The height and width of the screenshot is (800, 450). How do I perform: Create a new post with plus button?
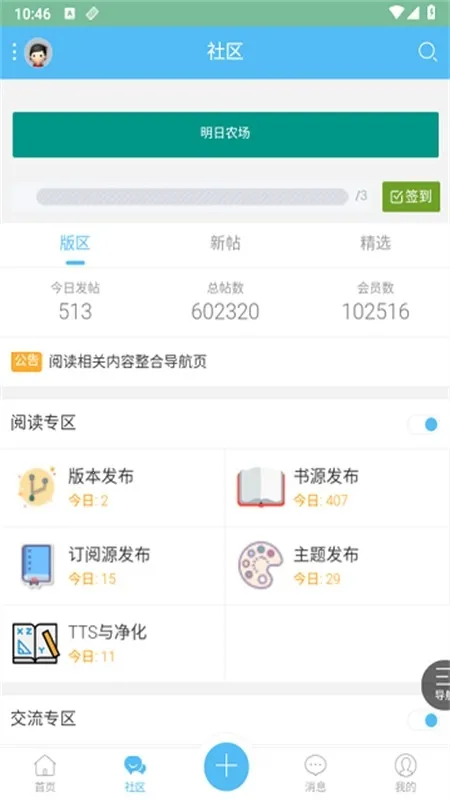(226, 766)
